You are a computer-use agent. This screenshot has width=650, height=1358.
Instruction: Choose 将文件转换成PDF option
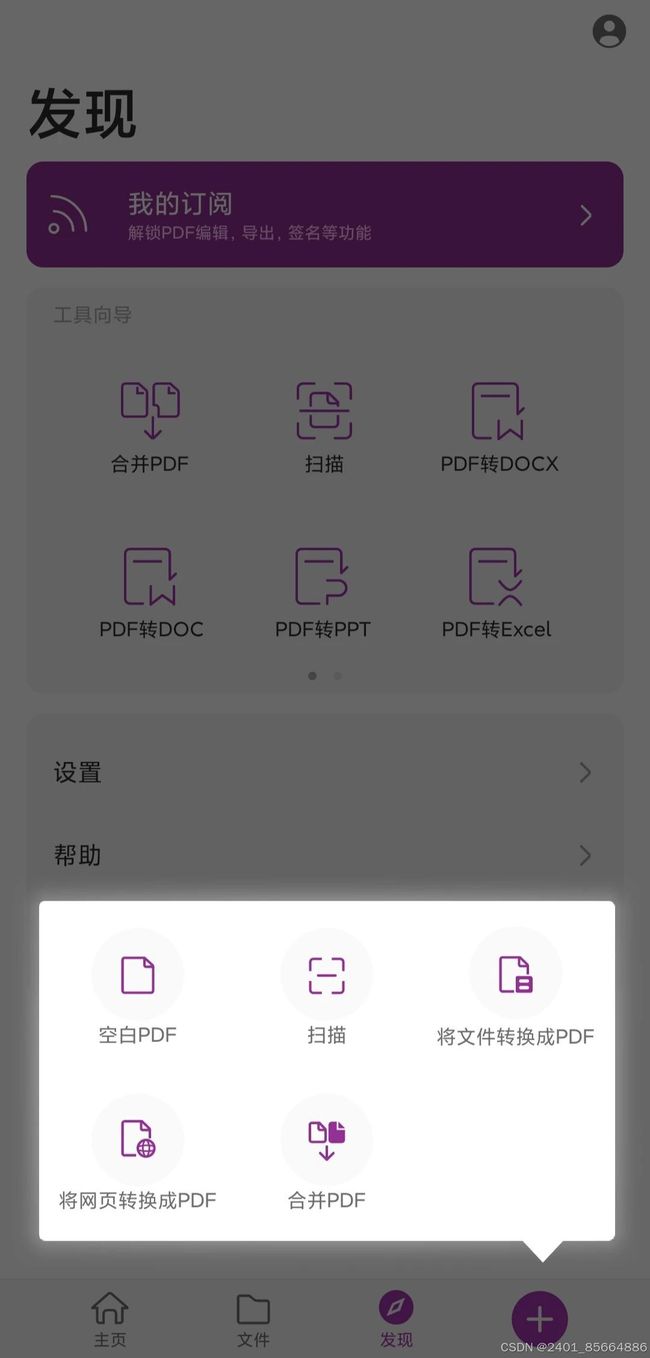[x=515, y=988]
